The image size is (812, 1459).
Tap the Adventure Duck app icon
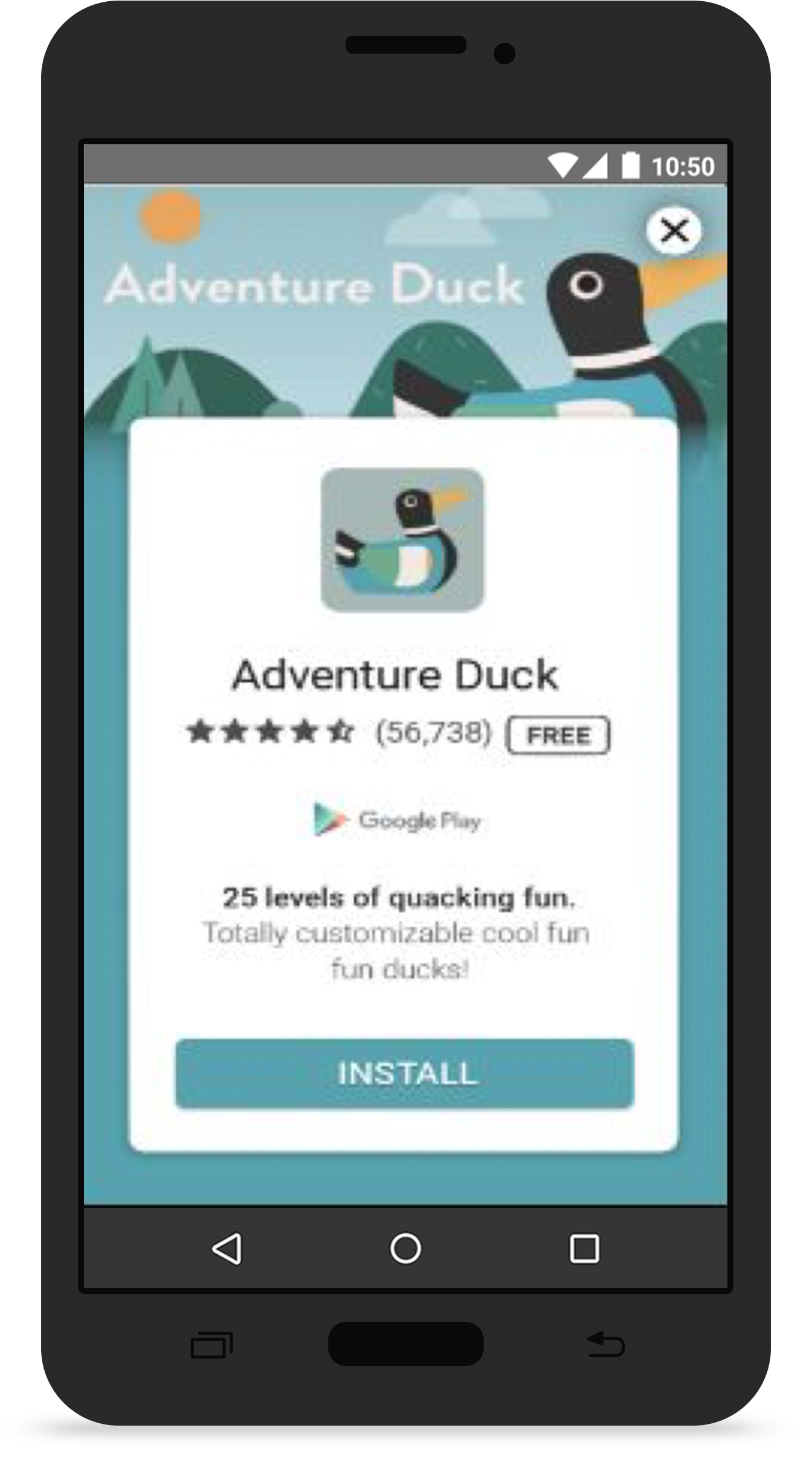[403, 540]
